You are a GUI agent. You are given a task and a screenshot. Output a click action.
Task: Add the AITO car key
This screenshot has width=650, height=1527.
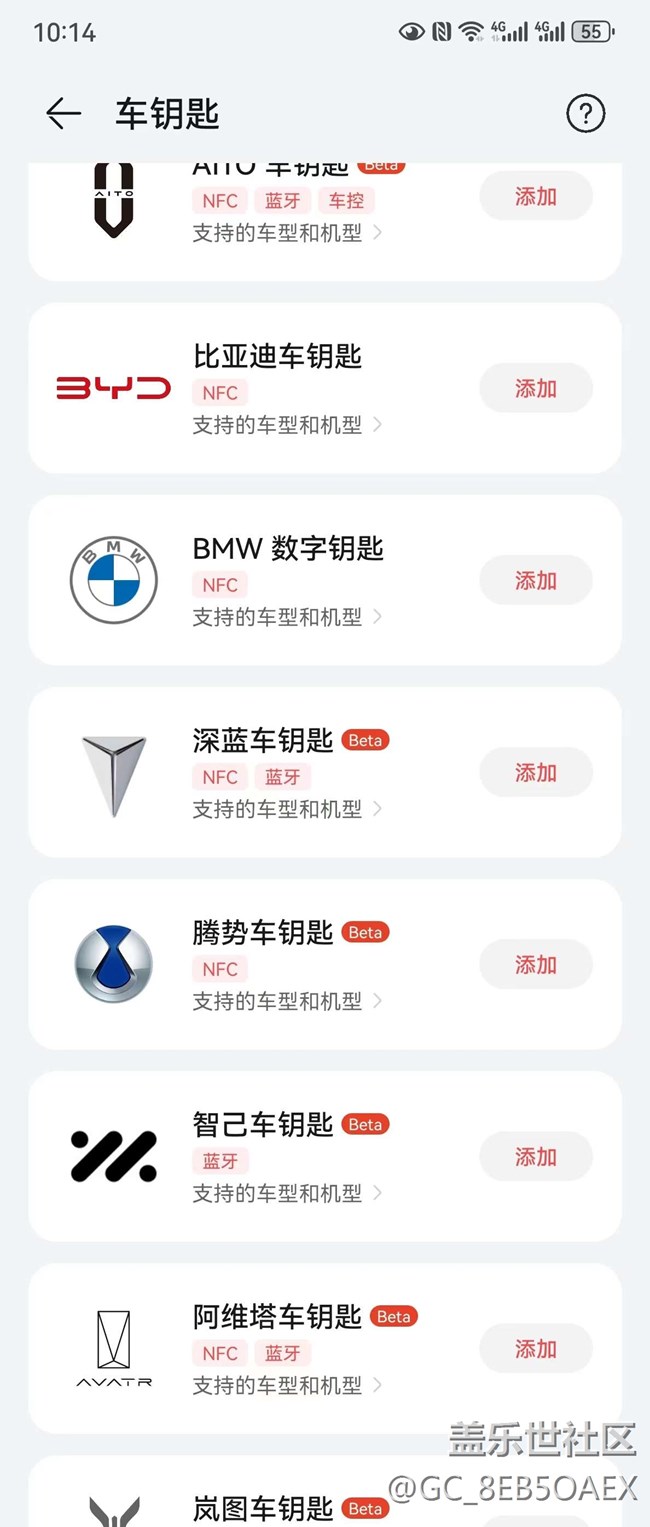coord(535,197)
